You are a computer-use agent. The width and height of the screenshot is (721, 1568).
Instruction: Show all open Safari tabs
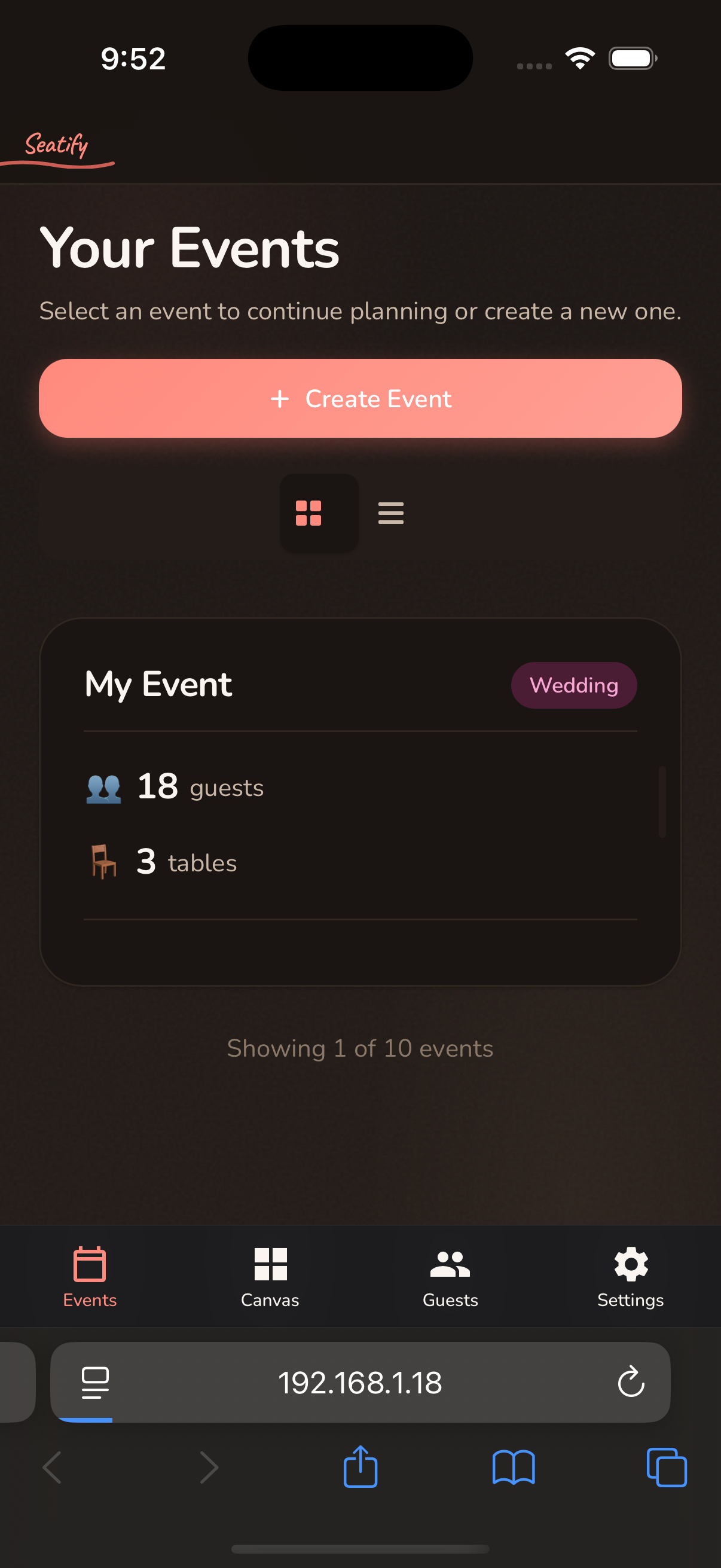coord(667,1468)
